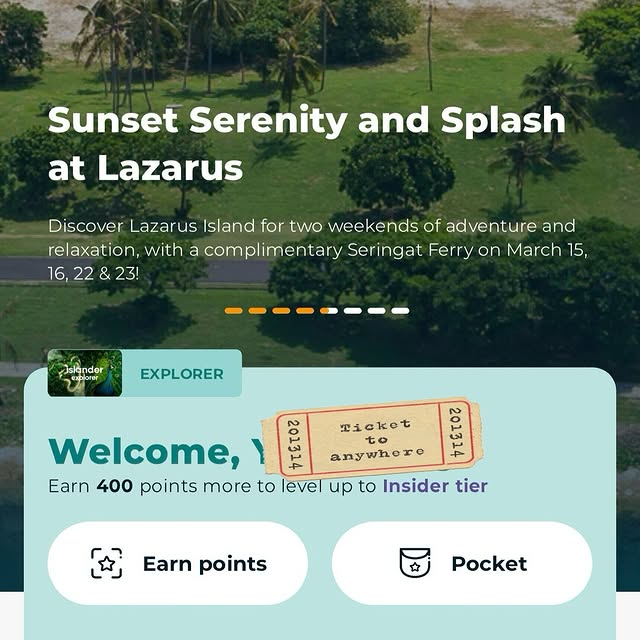Open the Pocket button
Screen dimensions: 640x640
462,563
